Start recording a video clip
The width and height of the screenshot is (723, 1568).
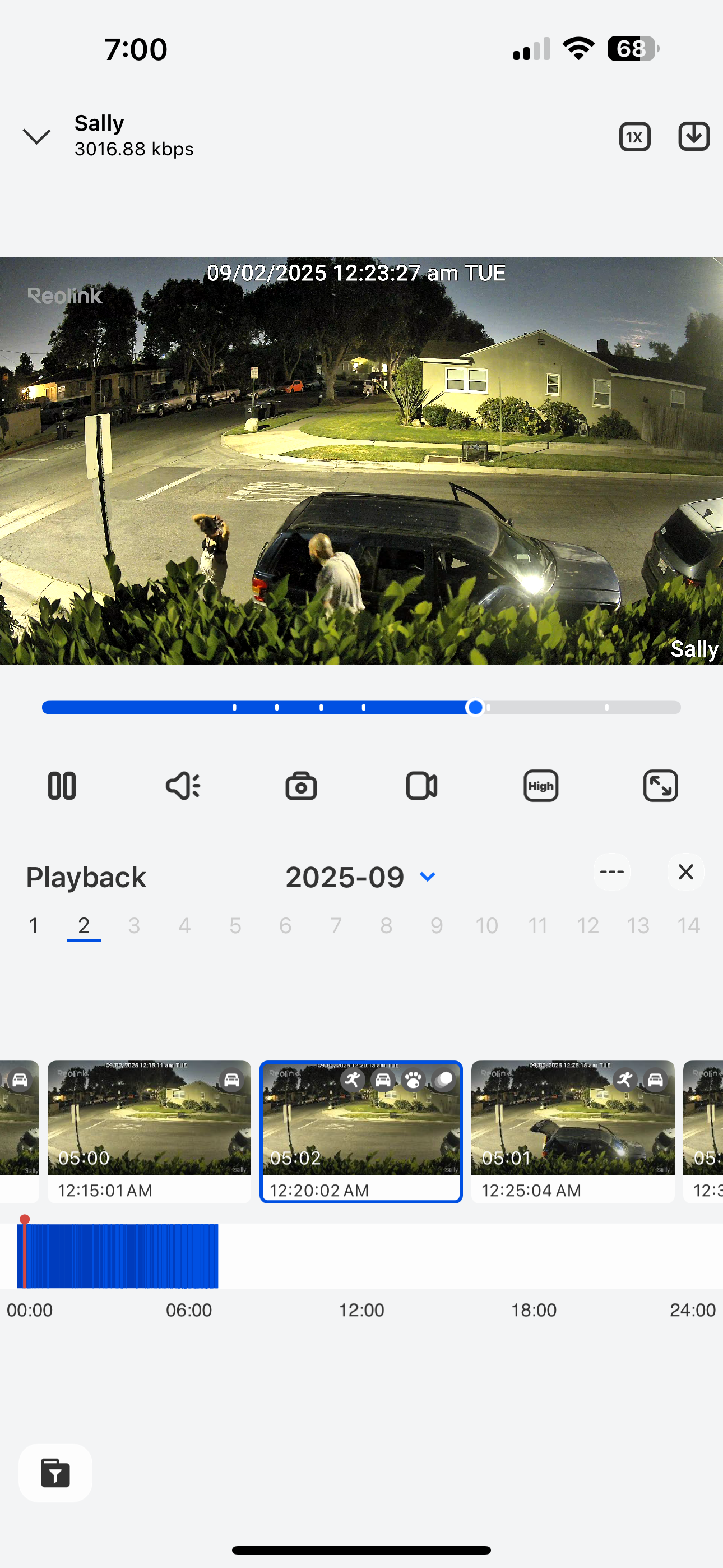point(421,785)
